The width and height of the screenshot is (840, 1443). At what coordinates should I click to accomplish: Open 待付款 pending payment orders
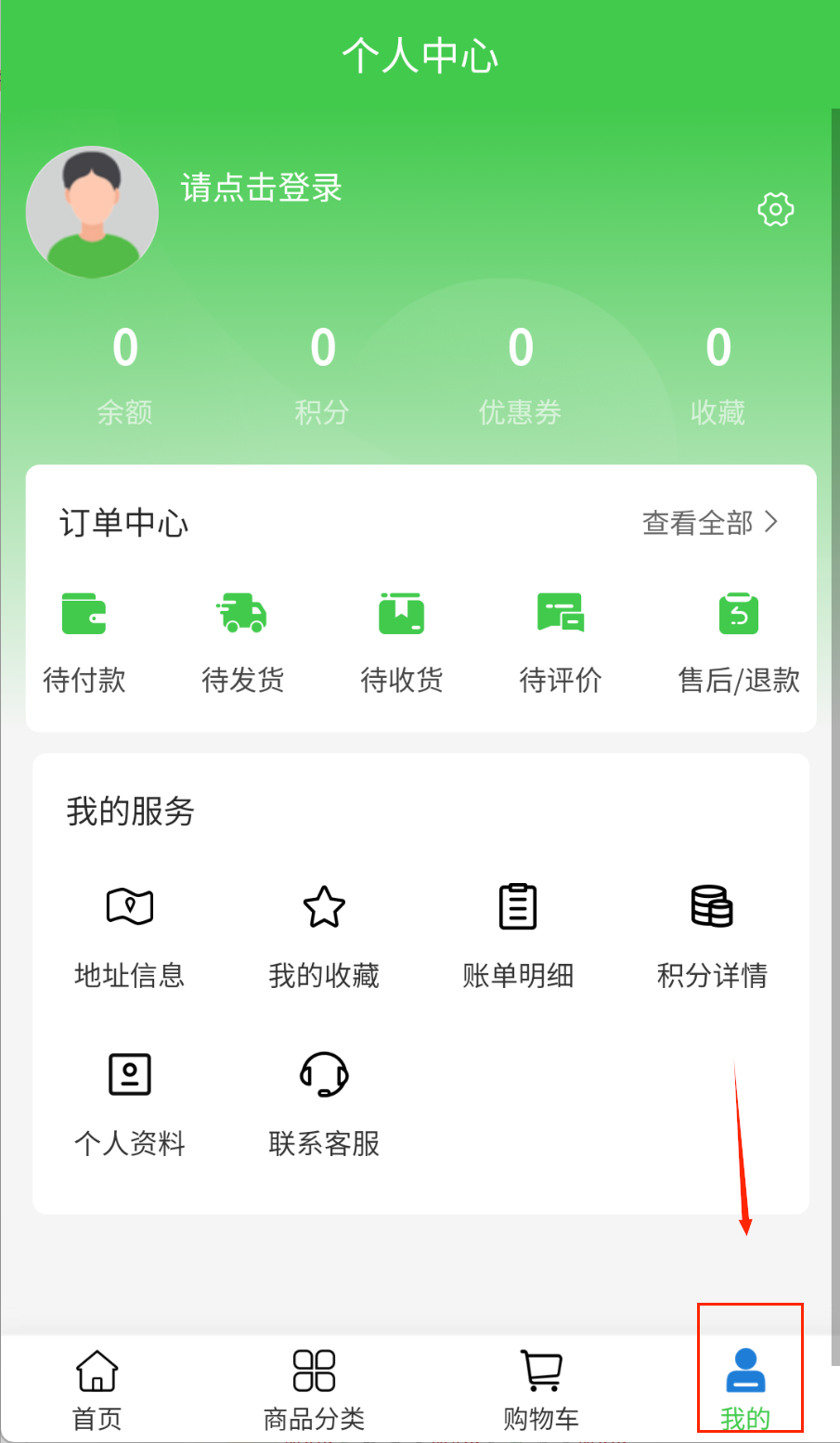coord(84,640)
